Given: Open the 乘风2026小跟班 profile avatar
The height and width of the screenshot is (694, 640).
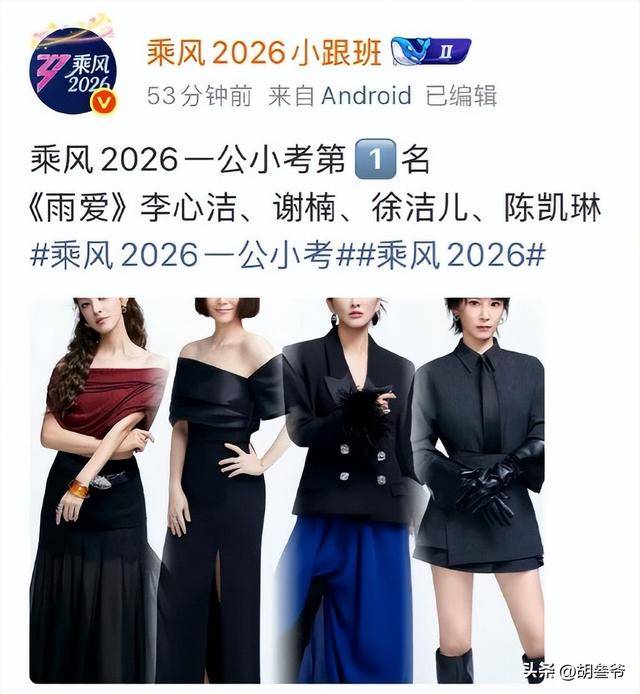Looking at the screenshot, I should (73, 67).
